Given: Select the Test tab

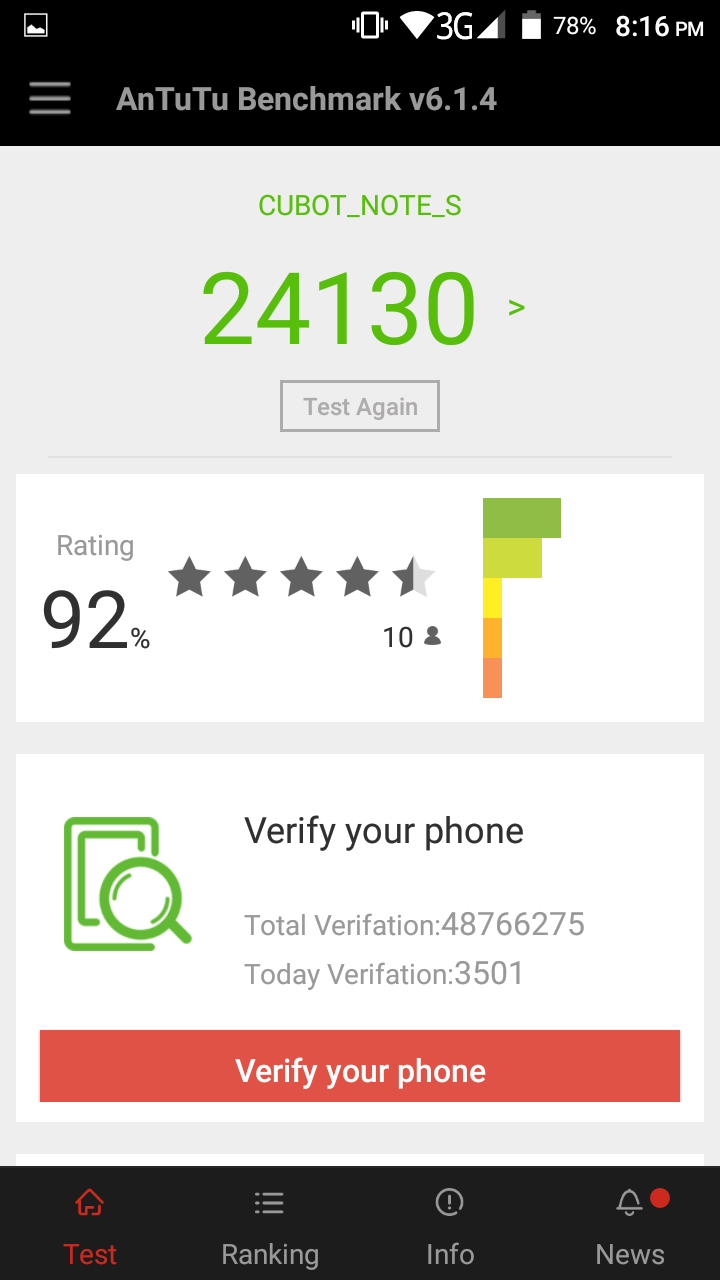Looking at the screenshot, I should pyautogui.click(x=90, y=1226).
